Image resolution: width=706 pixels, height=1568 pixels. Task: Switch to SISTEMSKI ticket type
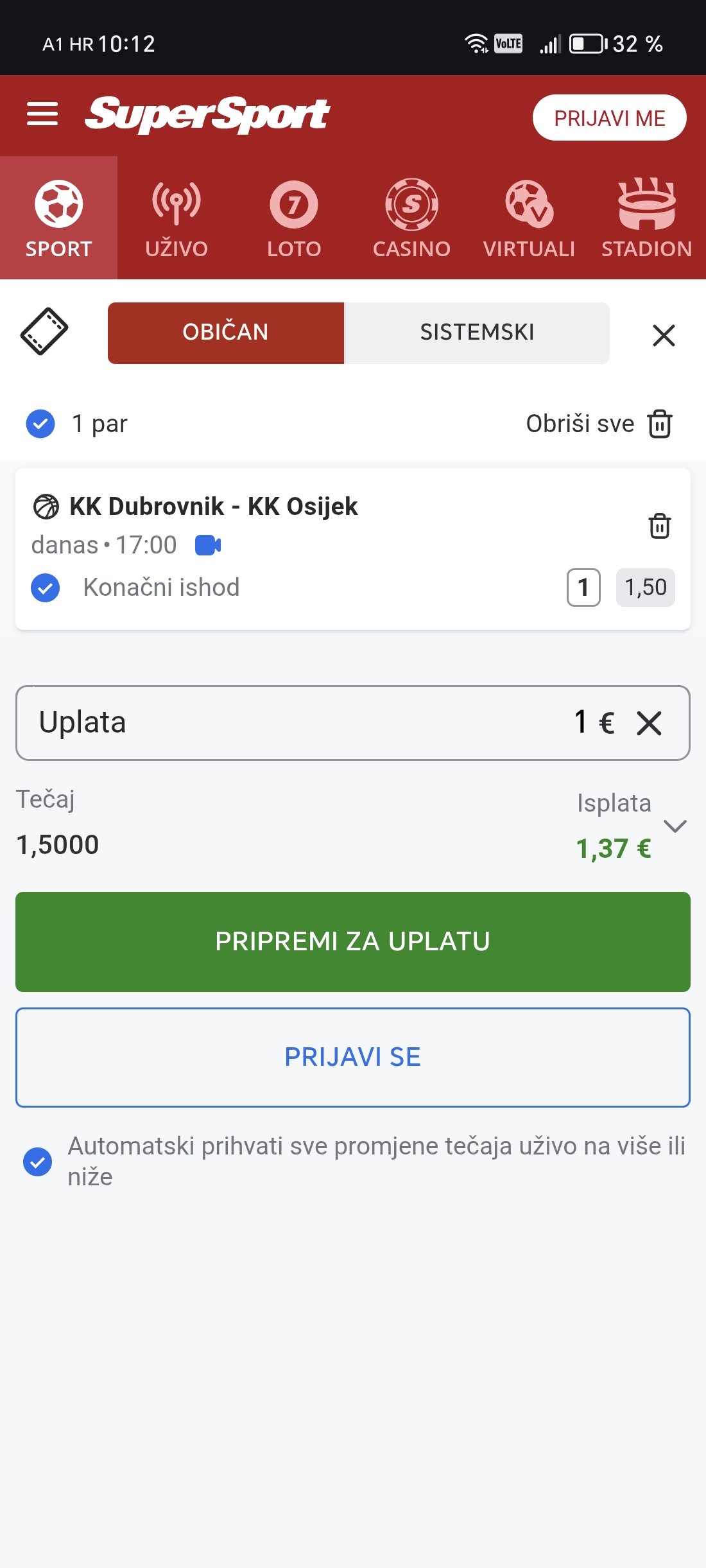click(x=477, y=333)
